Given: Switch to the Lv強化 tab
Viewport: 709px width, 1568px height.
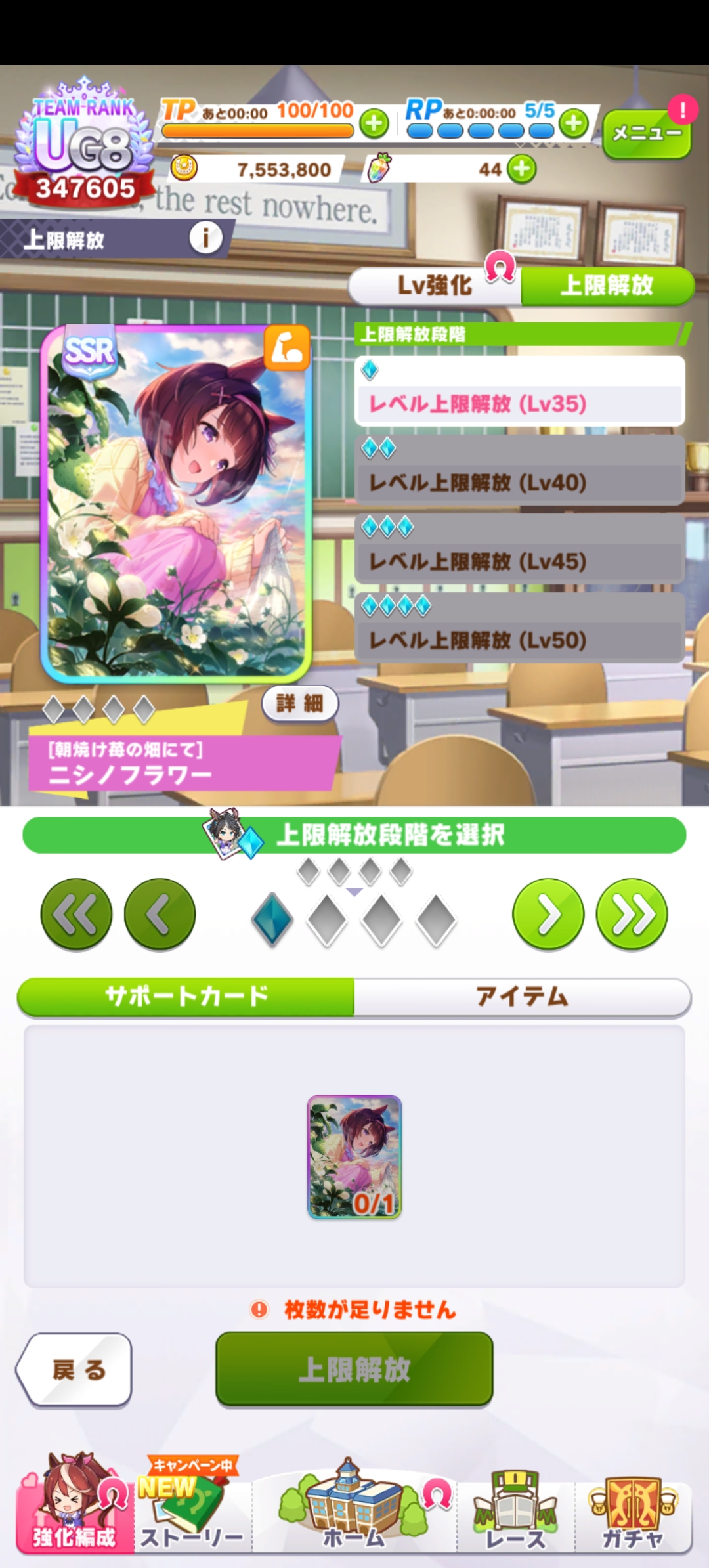Looking at the screenshot, I should pyautogui.click(x=435, y=286).
